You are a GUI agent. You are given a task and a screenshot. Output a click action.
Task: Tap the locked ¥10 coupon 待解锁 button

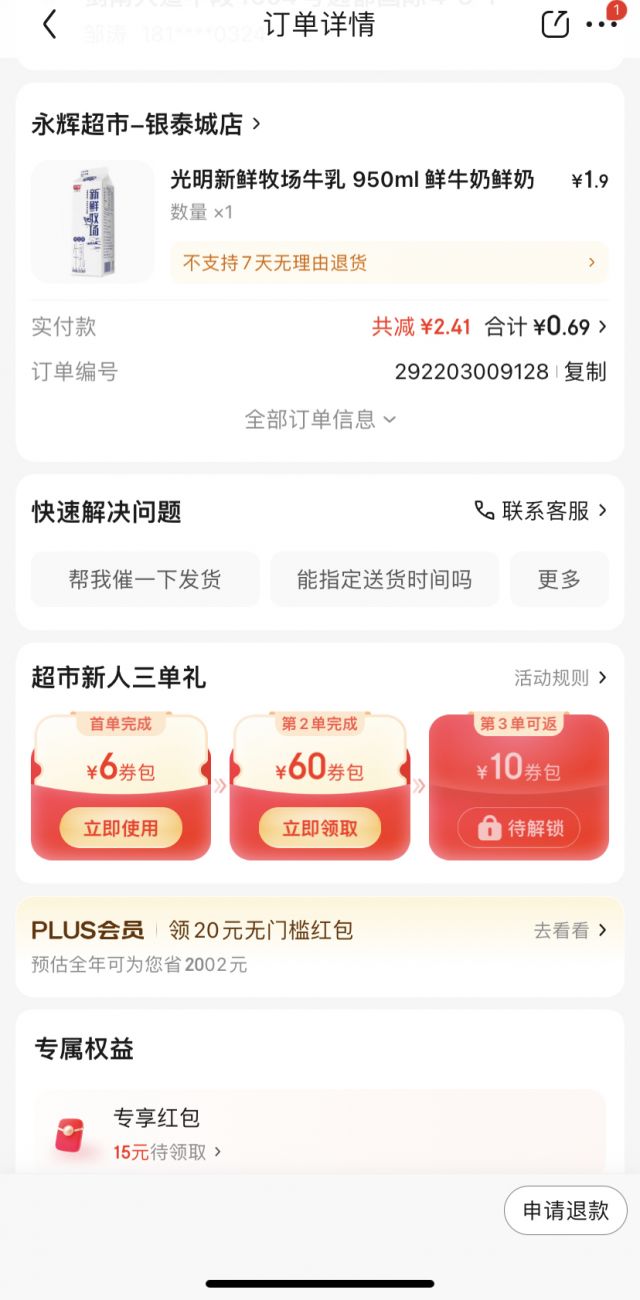pos(519,828)
